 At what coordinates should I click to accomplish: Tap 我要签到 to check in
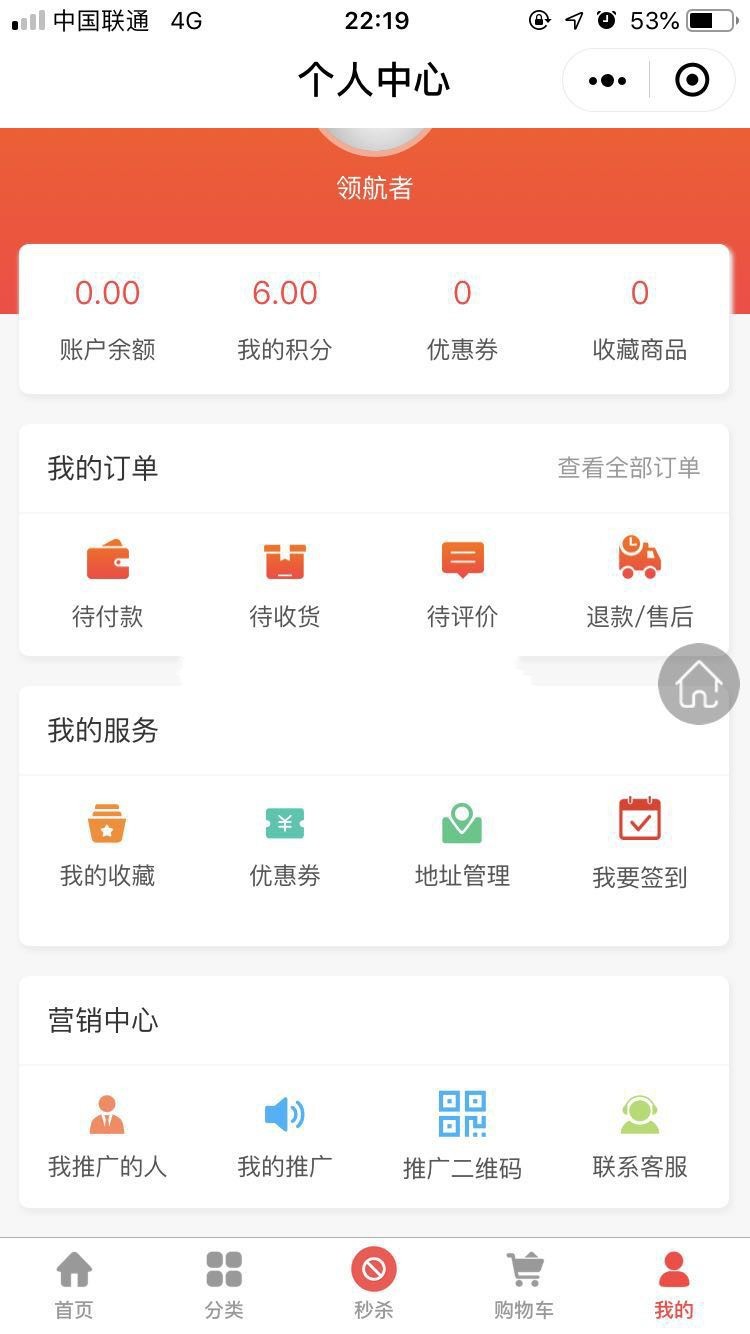(639, 842)
